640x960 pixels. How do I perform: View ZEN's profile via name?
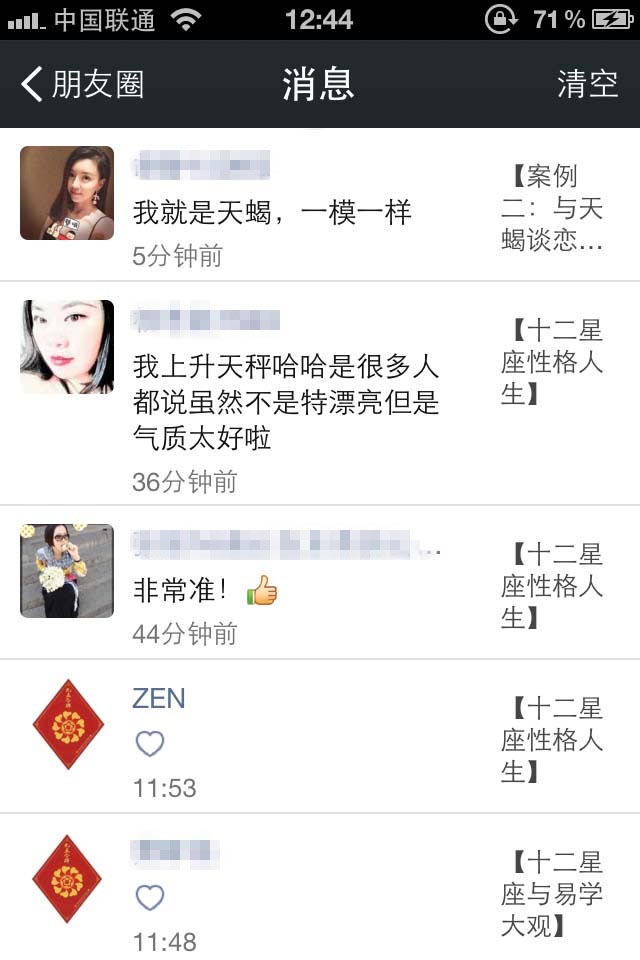click(159, 698)
